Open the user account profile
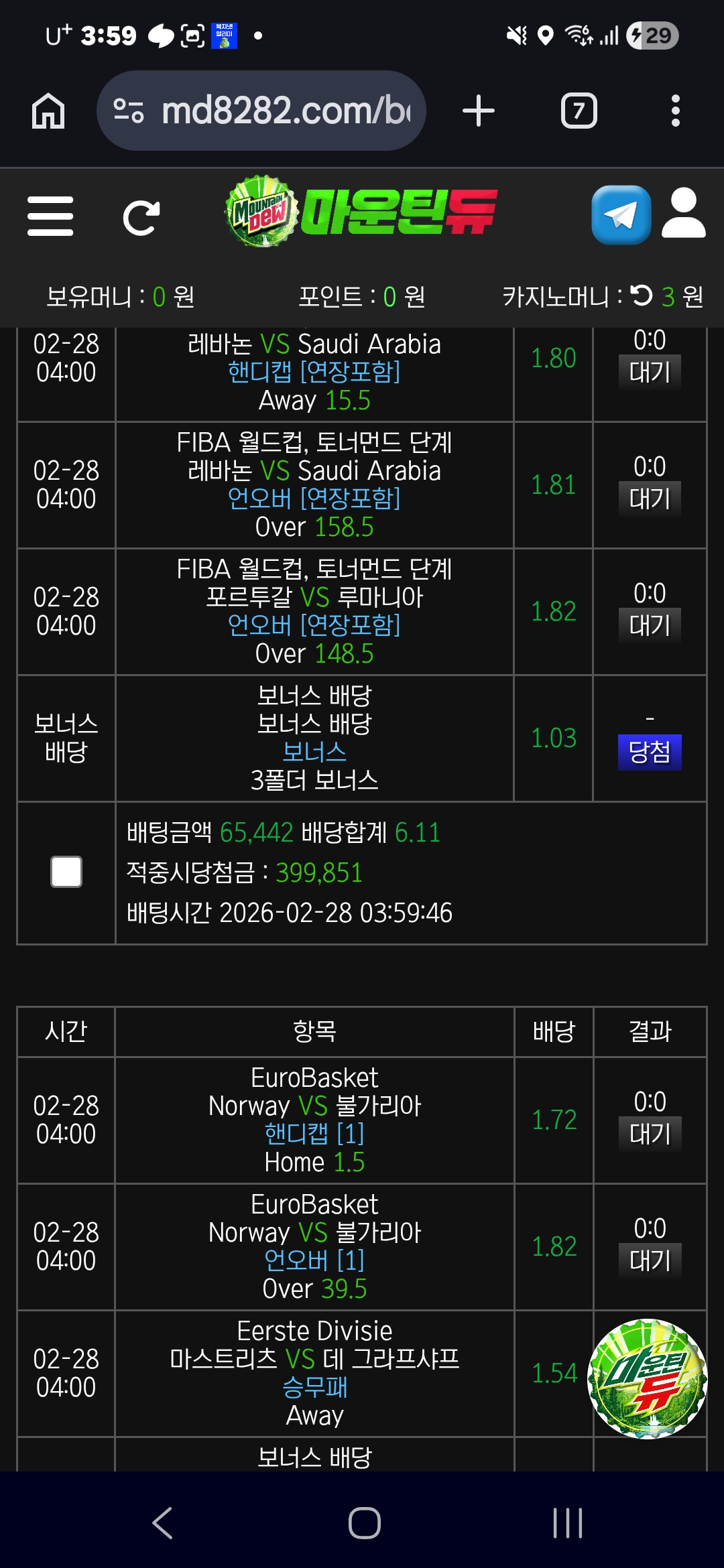The width and height of the screenshot is (724, 1568). (x=683, y=214)
